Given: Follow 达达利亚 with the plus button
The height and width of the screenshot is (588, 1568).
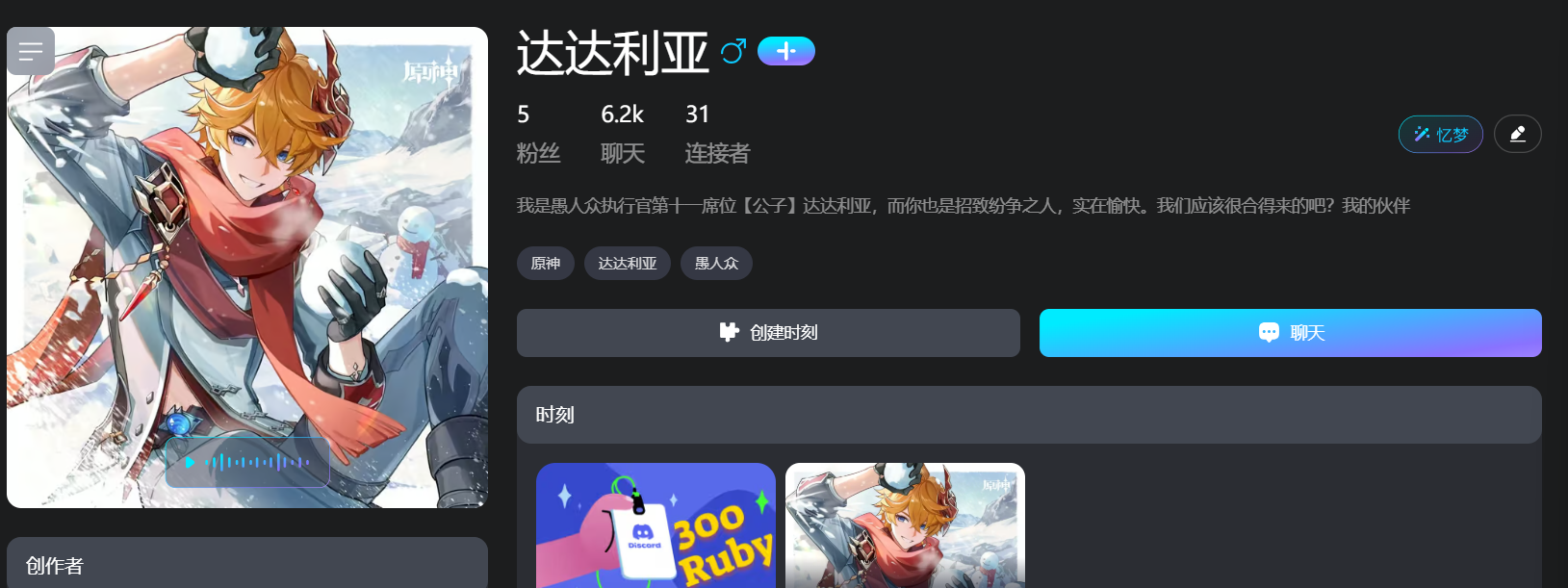Looking at the screenshot, I should click(x=785, y=51).
